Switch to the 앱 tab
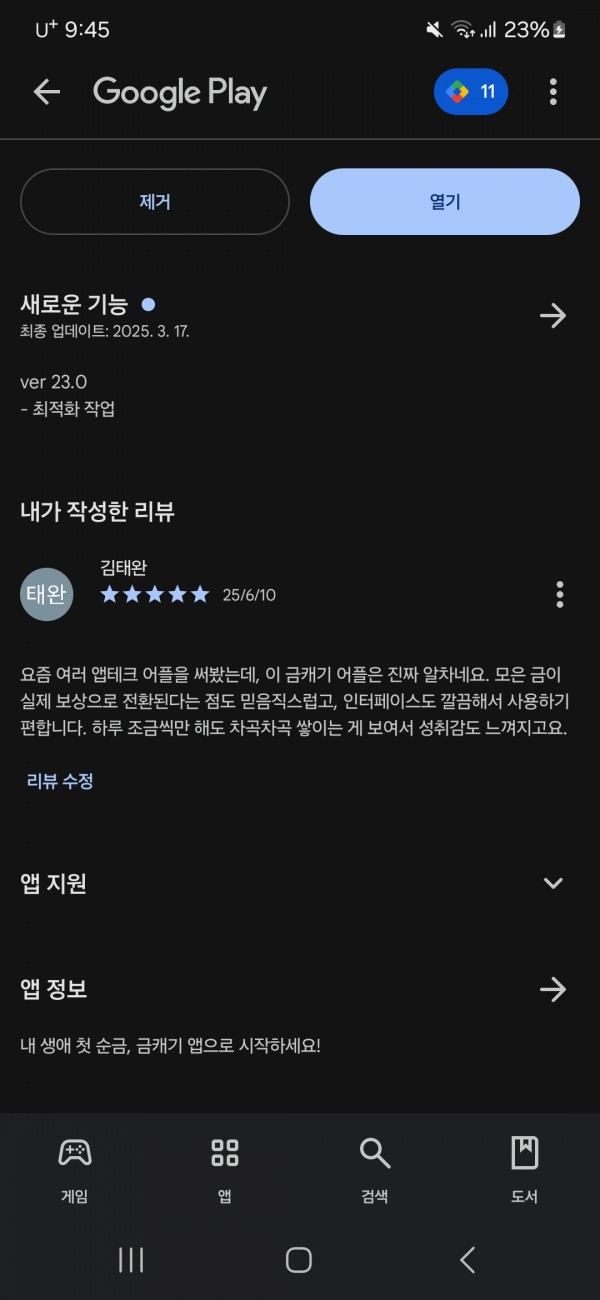Screen dimensions: 600x1300 [225, 1168]
